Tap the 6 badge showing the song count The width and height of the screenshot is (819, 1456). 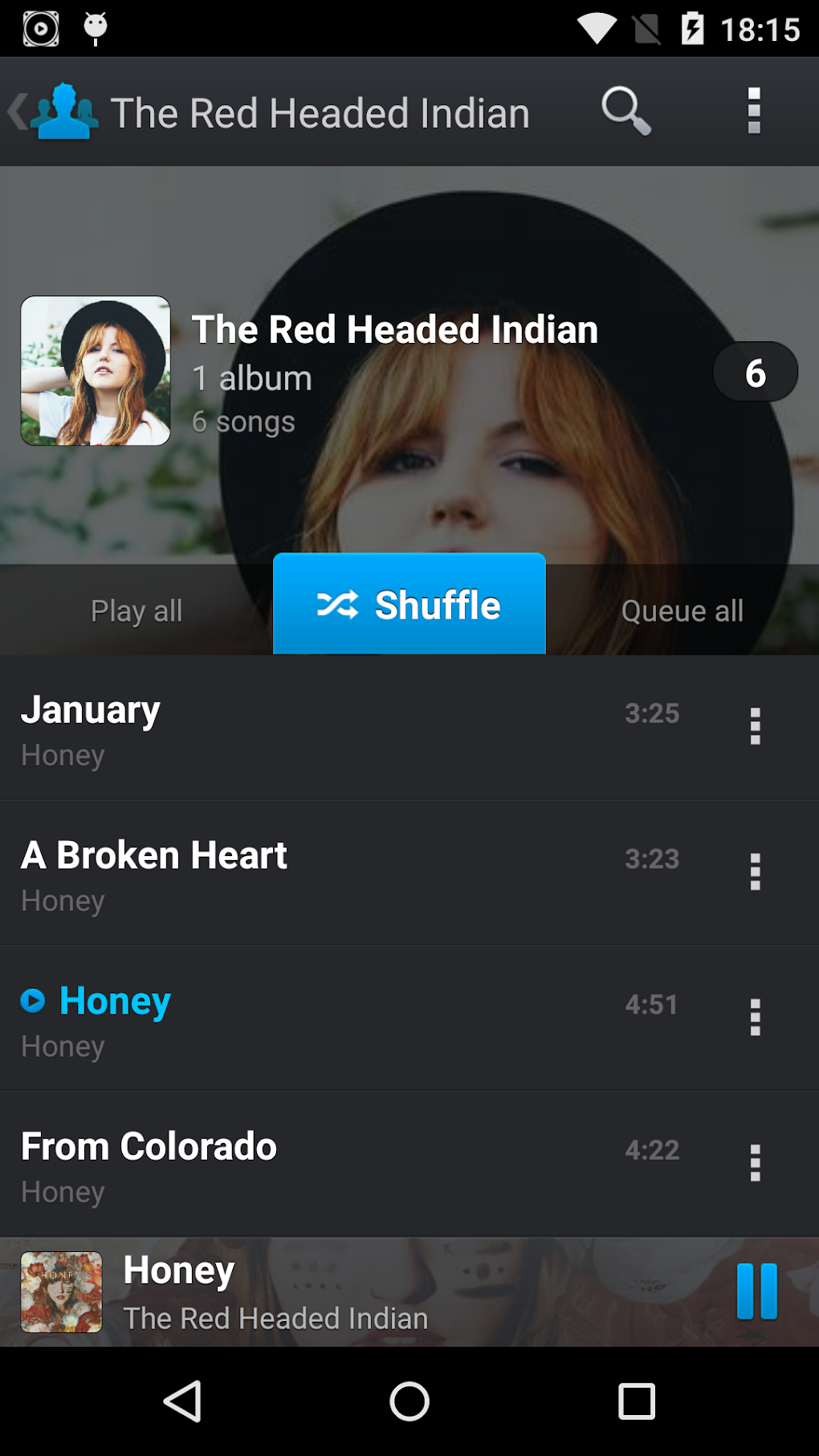point(755,371)
